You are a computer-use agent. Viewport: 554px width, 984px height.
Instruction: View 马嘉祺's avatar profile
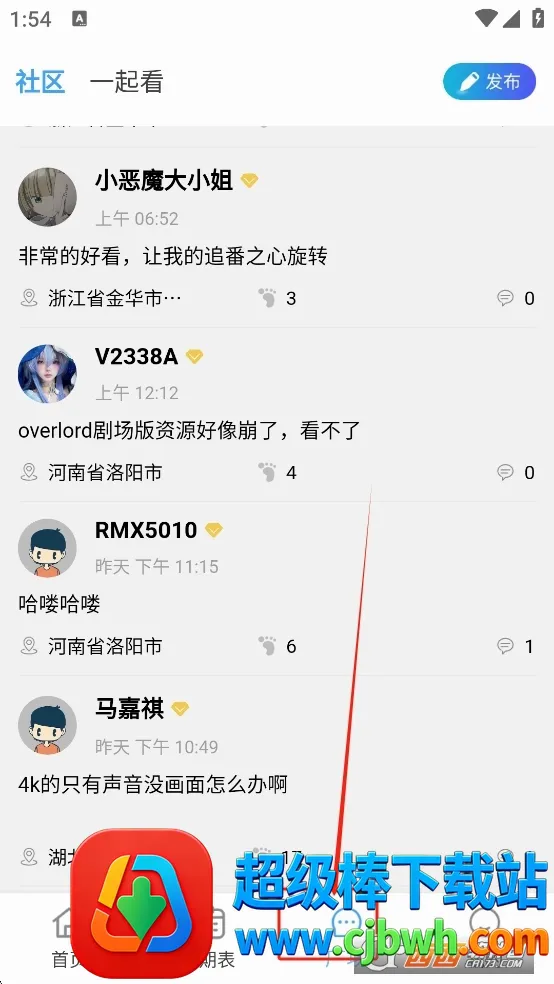(47, 725)
